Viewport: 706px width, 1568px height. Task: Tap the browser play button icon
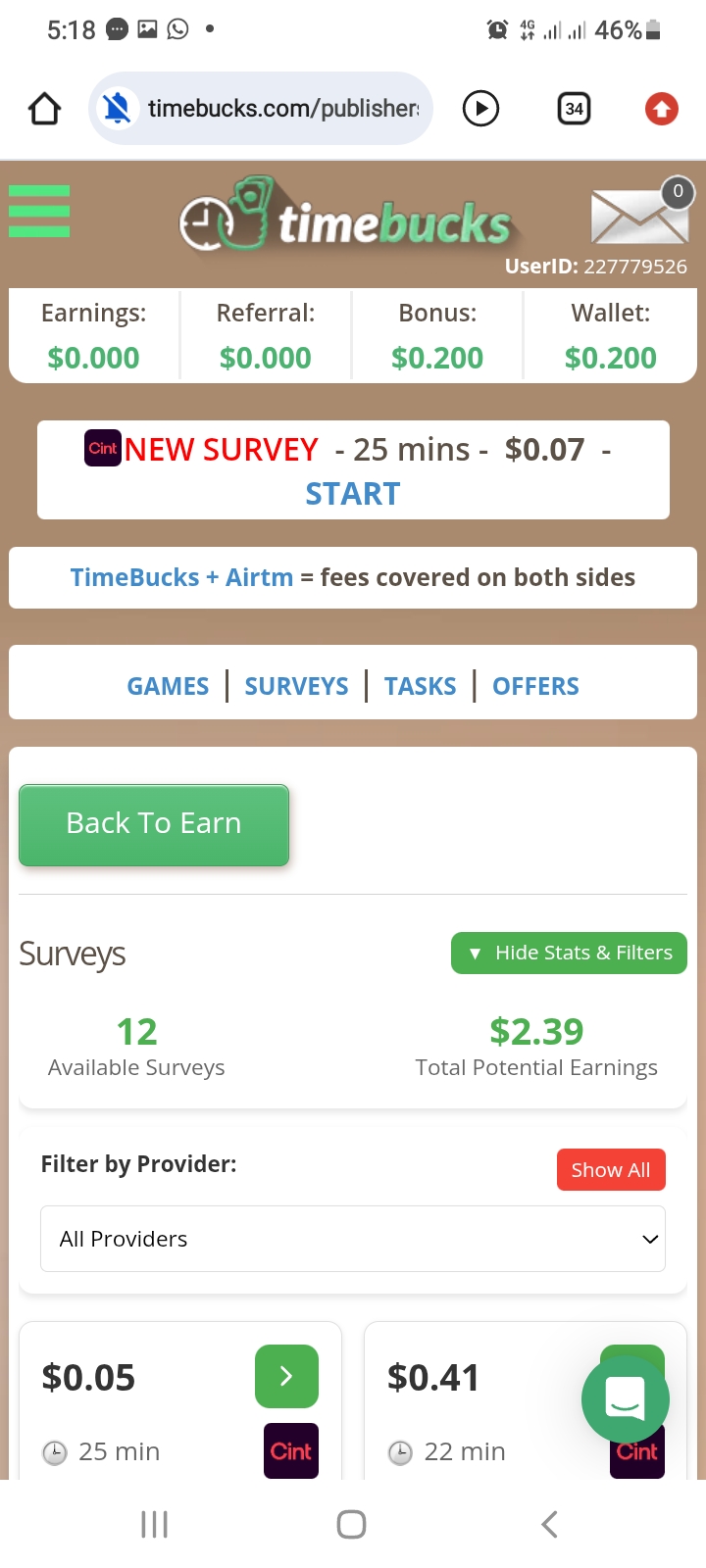[x=480, y=109]
